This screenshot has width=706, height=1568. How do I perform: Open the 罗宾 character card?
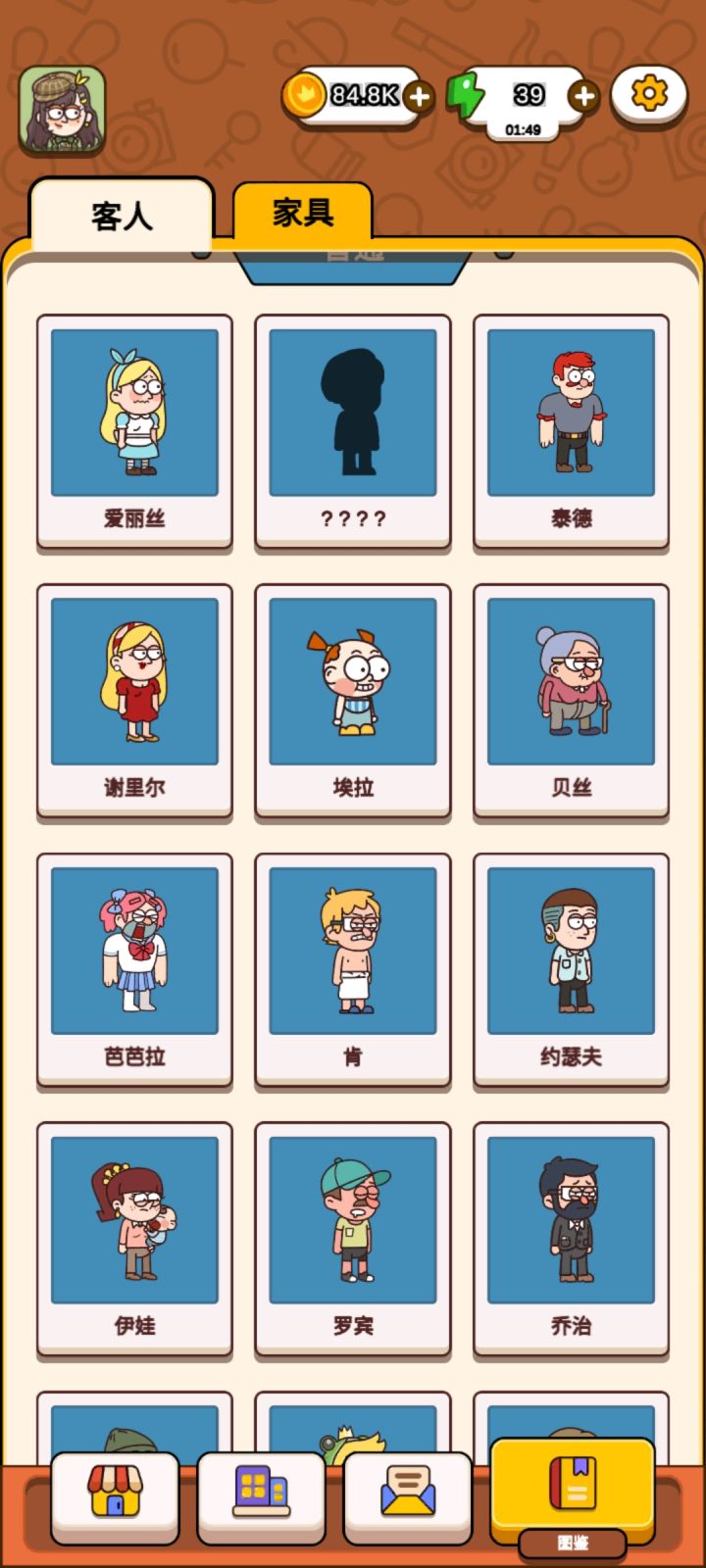click(353, 1238)
